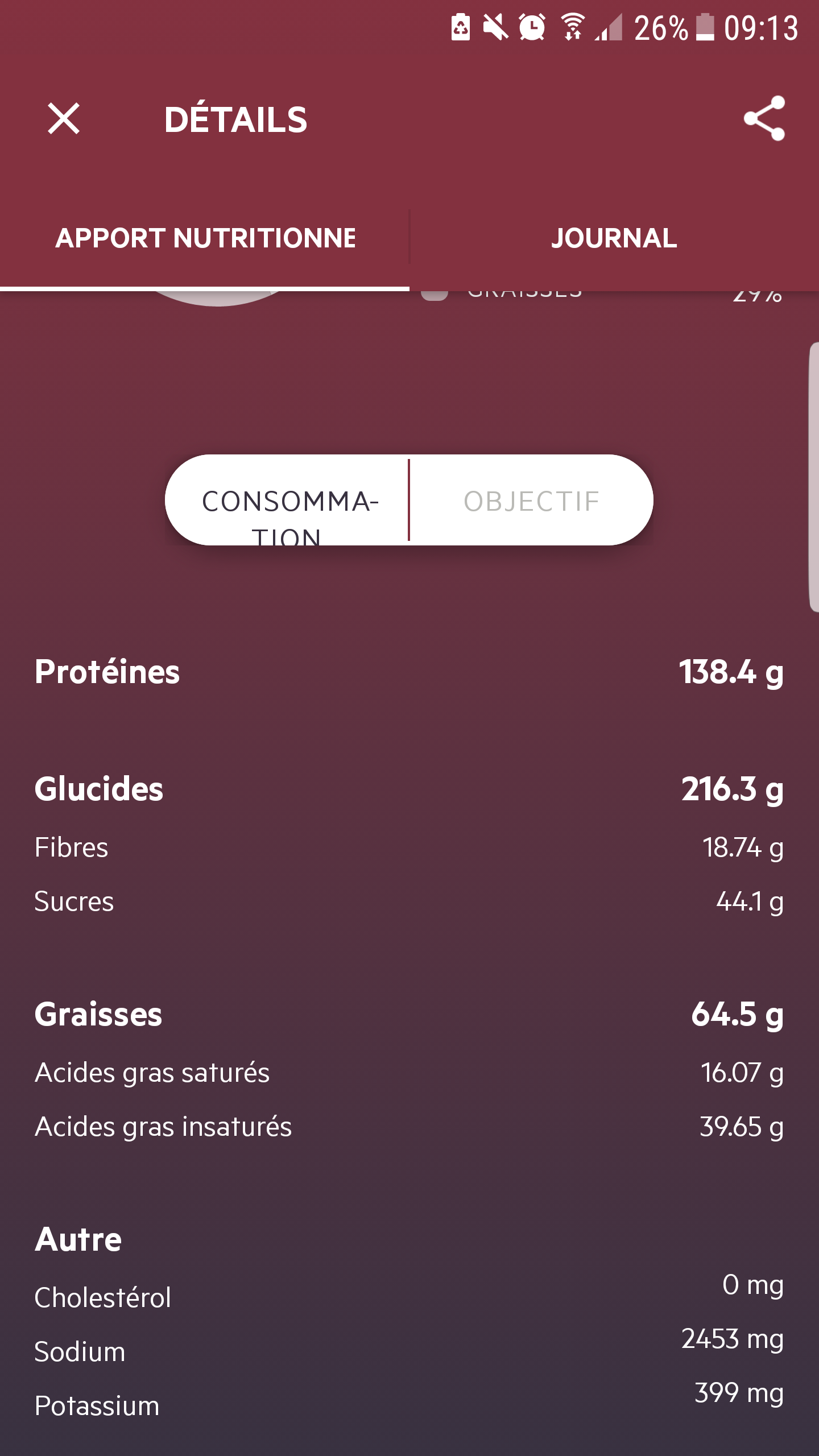
Task: Switch to the Journal tab
Action: tap(614, 238)
